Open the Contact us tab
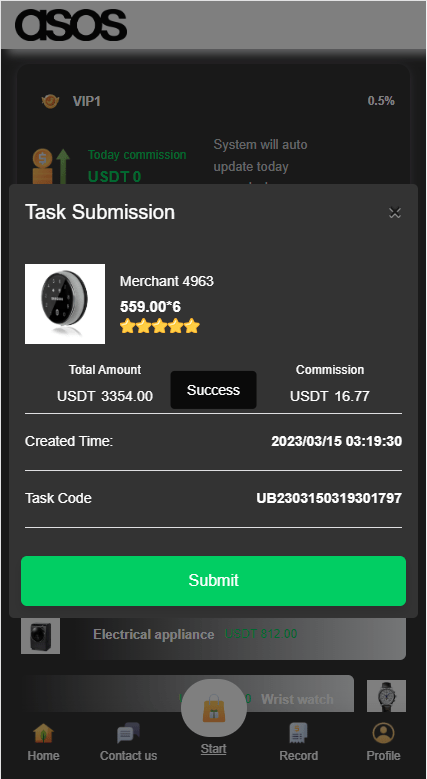This screenshot has width=427, height=779. coord(128,742)
